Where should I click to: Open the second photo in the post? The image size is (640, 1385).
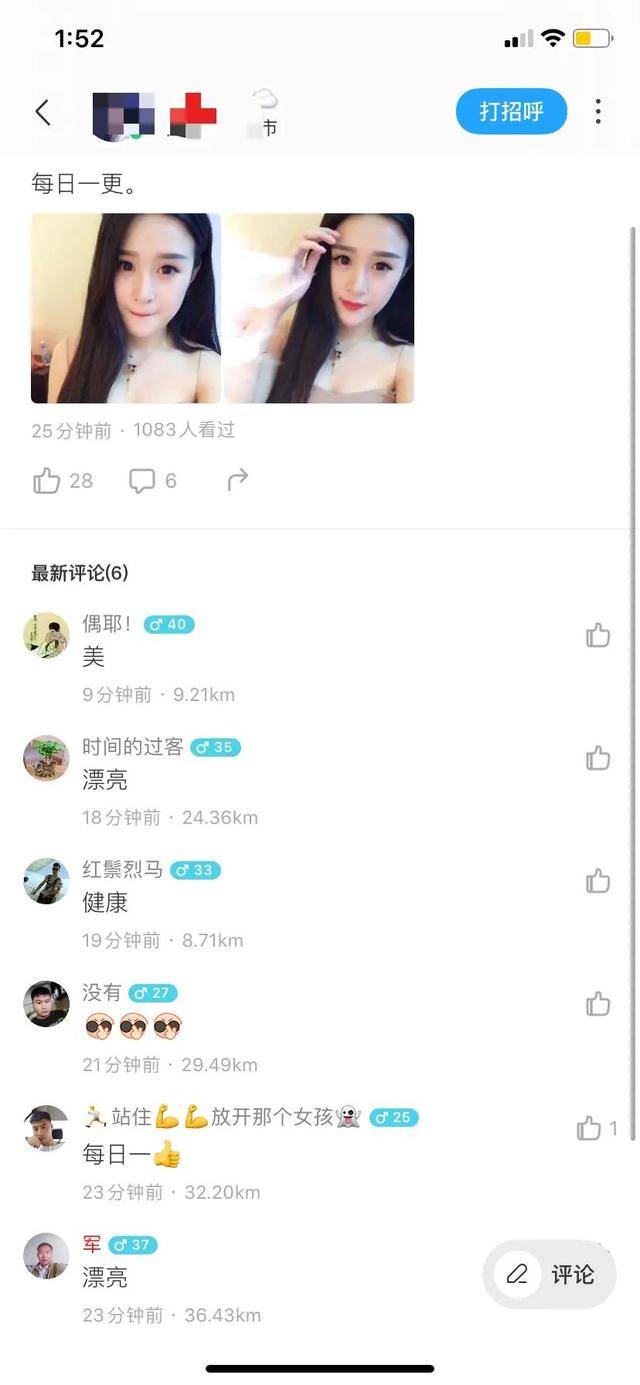point(319,308)
